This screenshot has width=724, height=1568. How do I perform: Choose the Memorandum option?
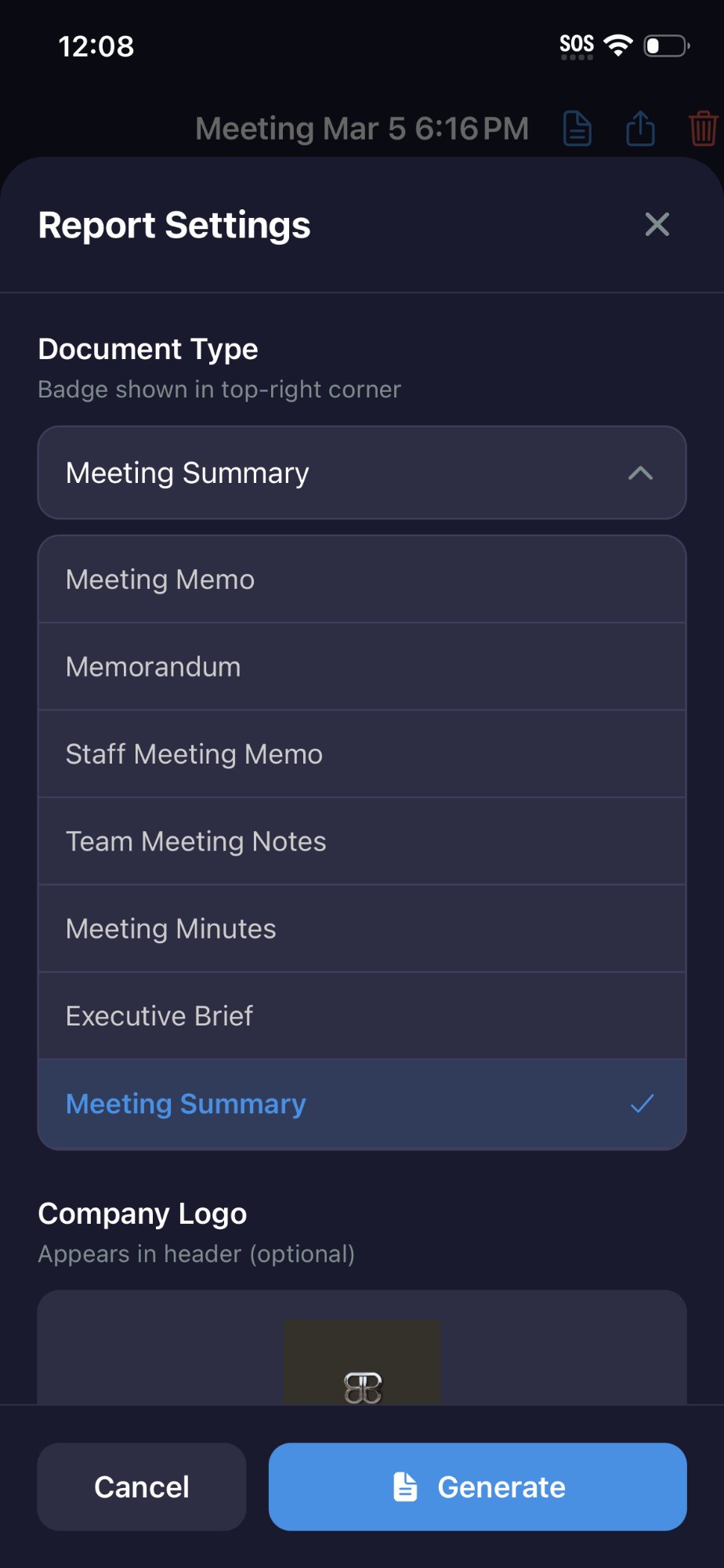coord(362,667)
